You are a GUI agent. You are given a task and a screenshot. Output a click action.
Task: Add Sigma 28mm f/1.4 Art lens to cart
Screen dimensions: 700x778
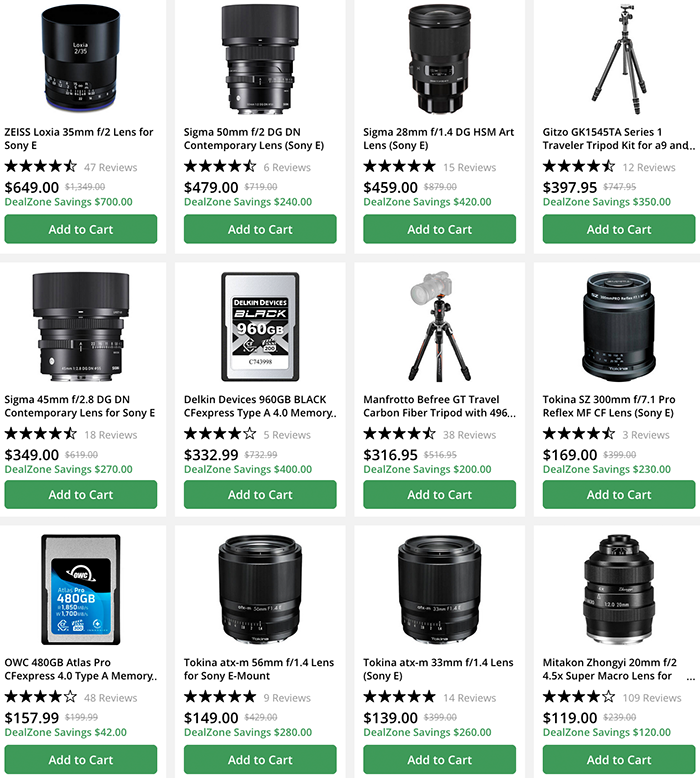[x=439, y=229]
